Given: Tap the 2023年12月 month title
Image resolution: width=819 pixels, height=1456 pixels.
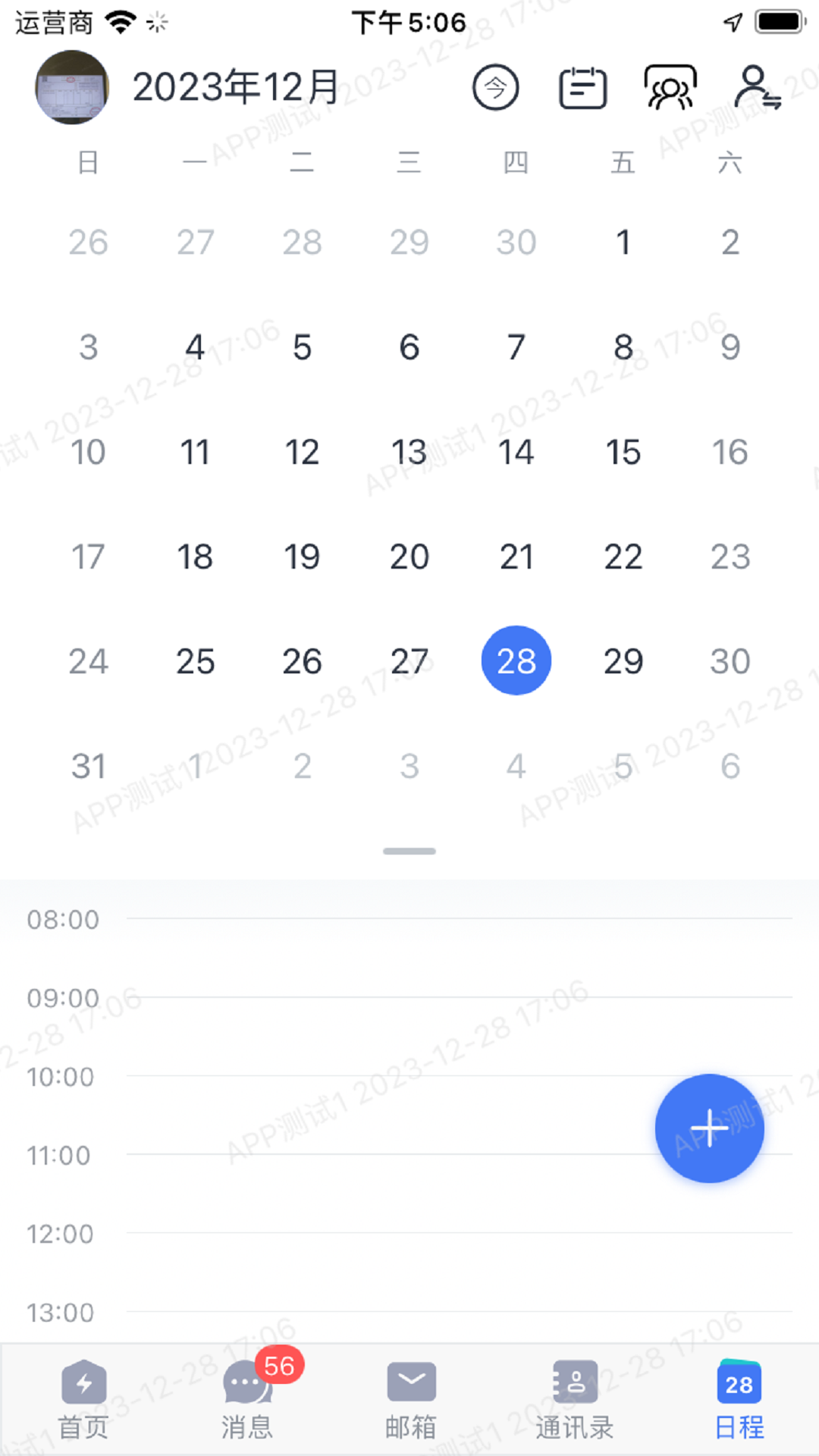Looking at the screenshot, I should [x=236, y=88].
